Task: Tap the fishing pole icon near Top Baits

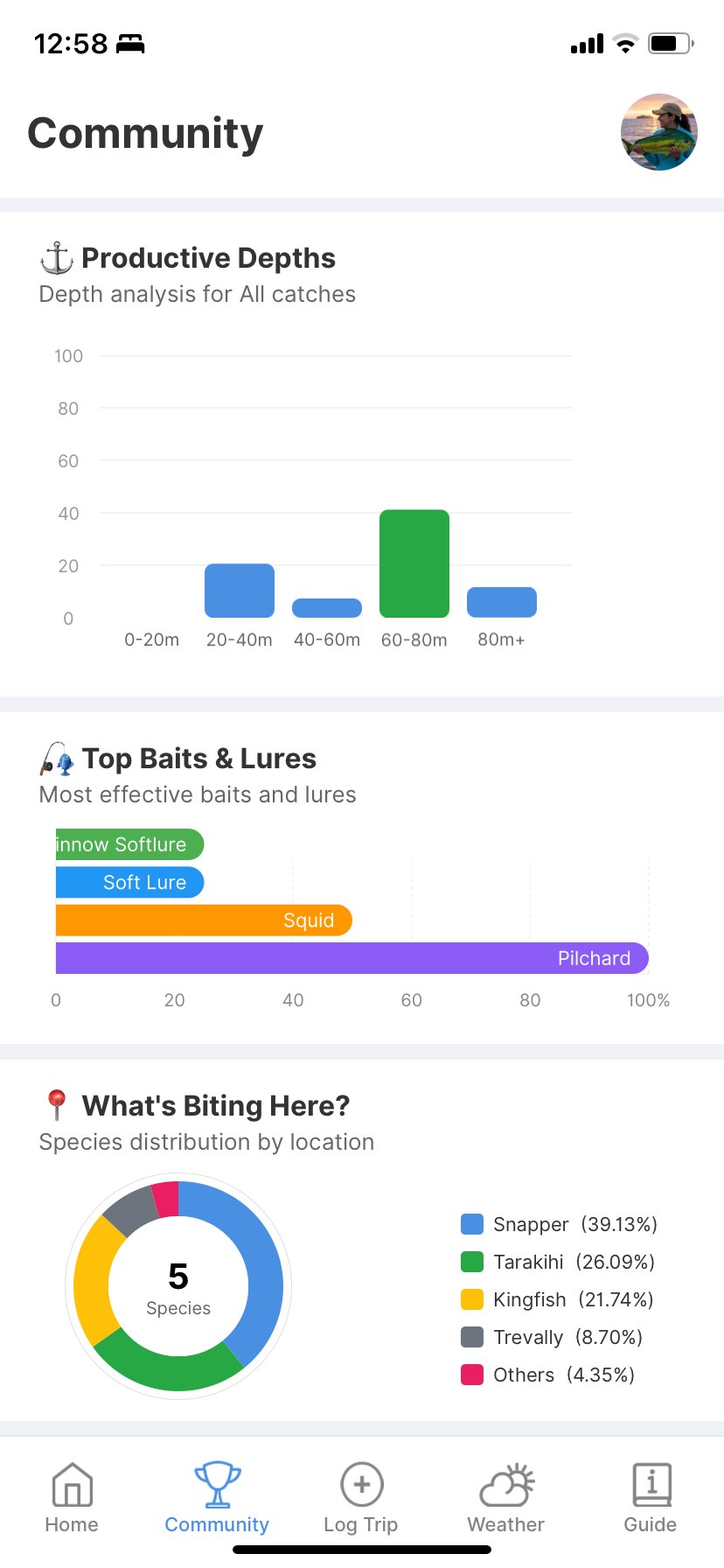Action: tap(56, 758)
